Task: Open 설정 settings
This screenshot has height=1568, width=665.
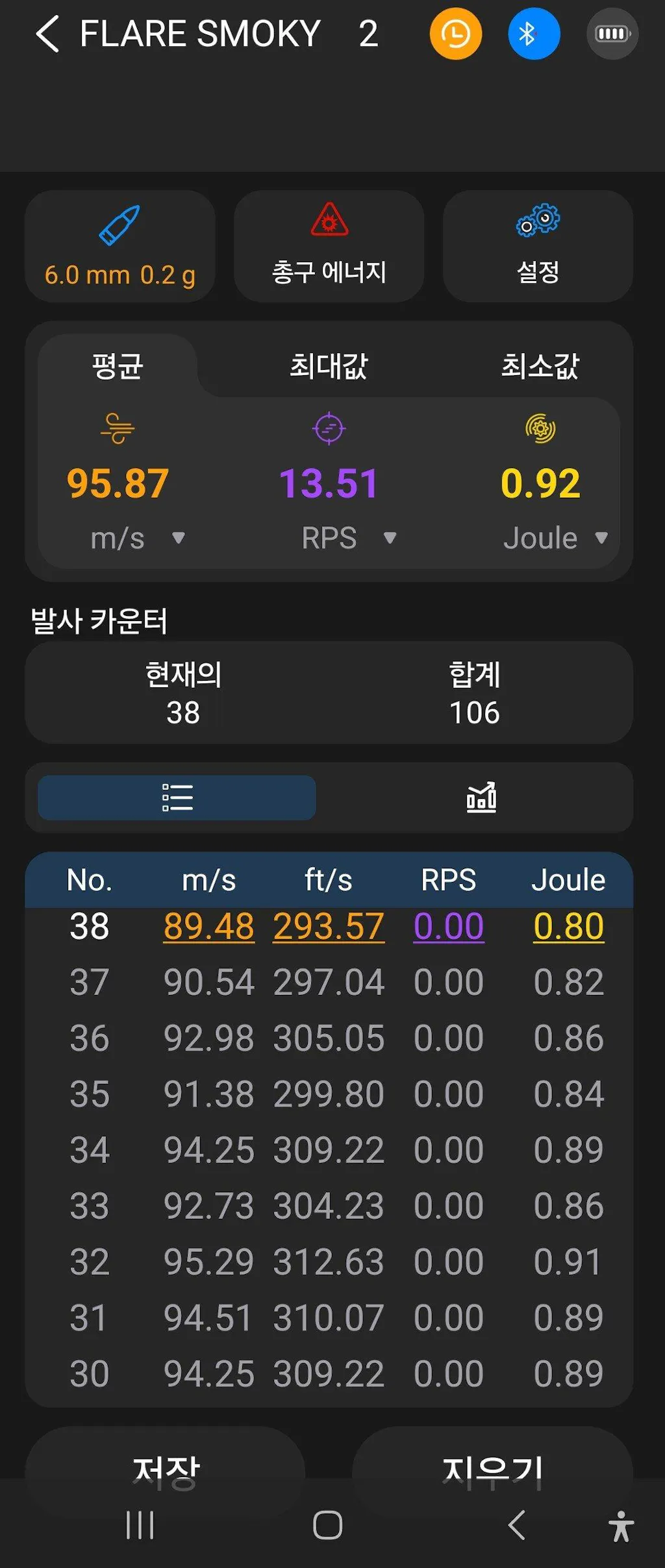Action: point(538,247)
